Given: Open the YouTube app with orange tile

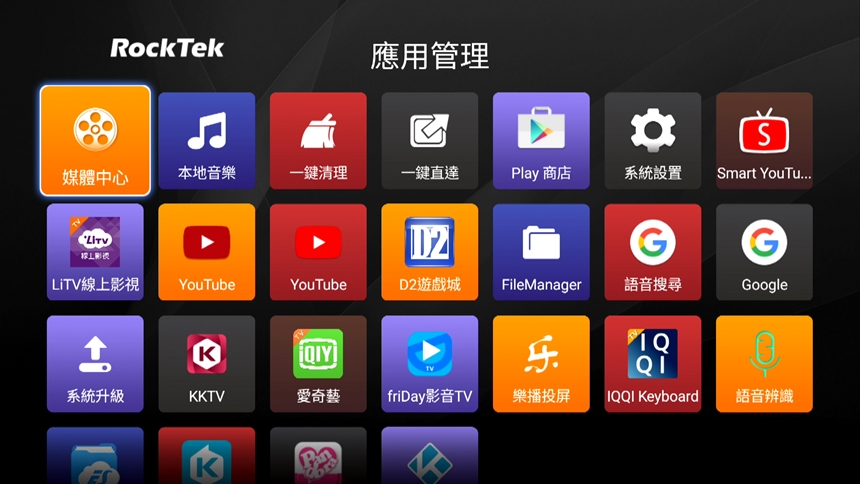Looking at the screenshot, I should 207,252.
